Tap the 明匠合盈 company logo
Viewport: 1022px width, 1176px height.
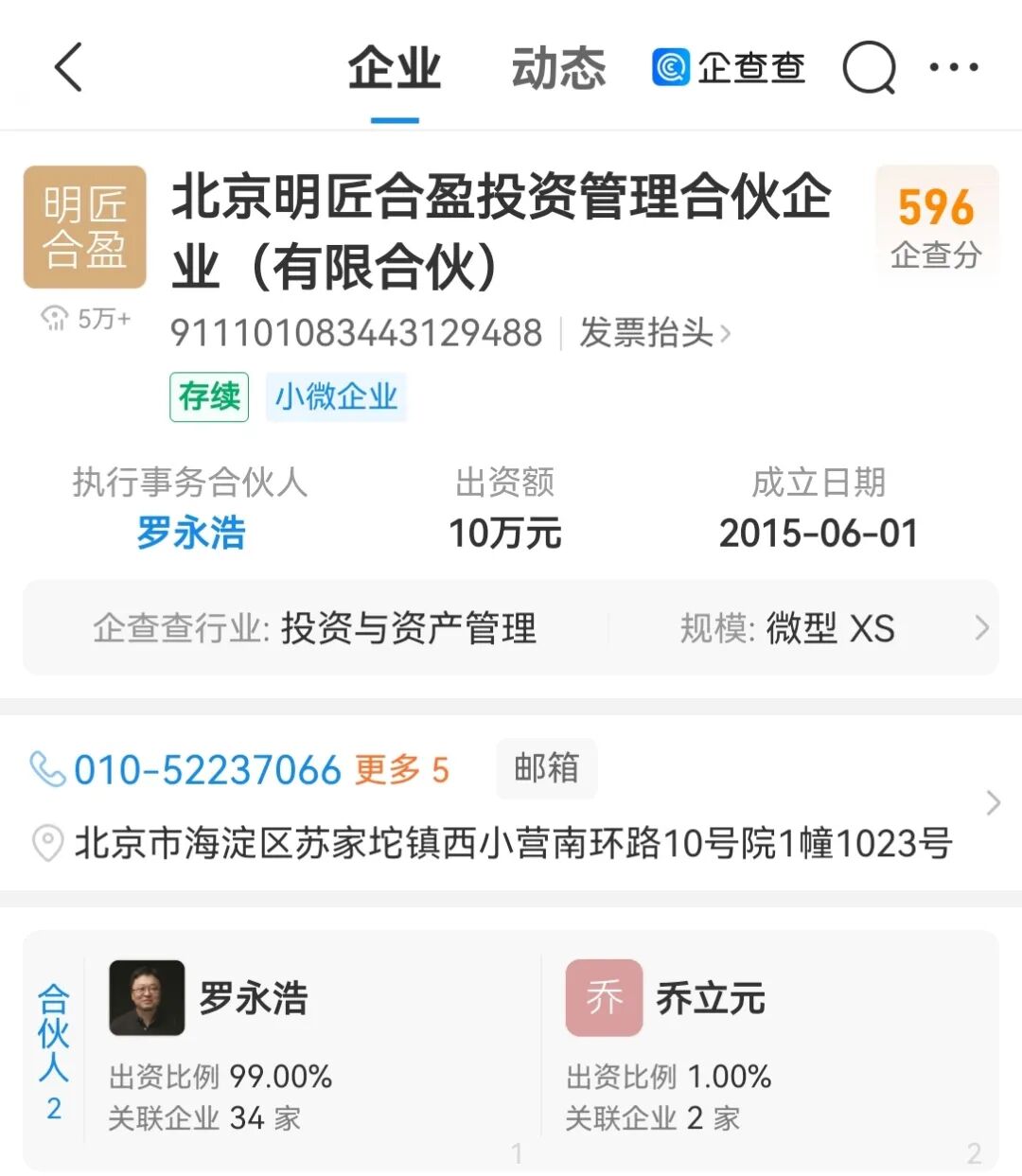click(x=84, y=226)
